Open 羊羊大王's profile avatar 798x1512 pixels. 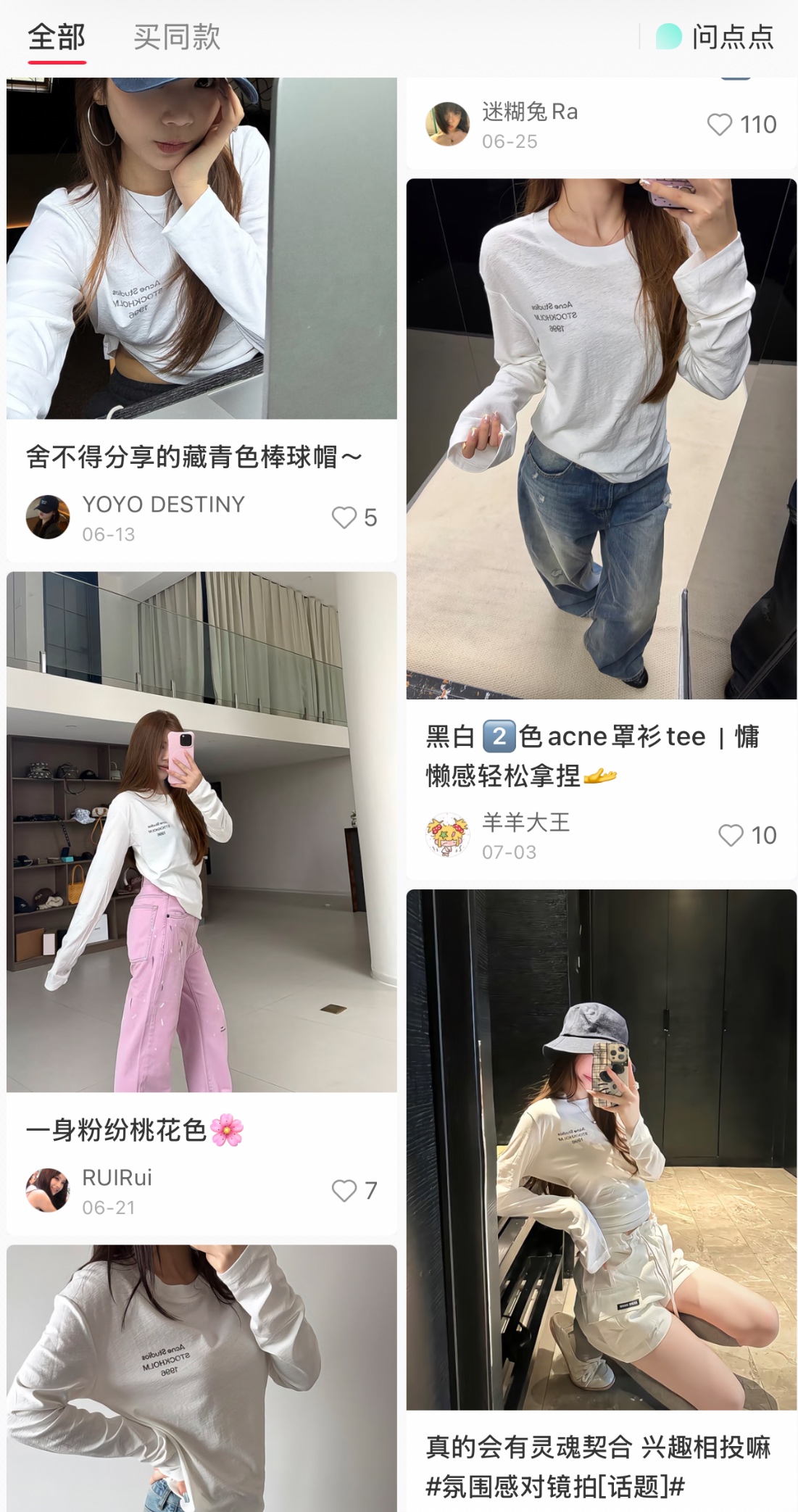click(x=447, y=835)
